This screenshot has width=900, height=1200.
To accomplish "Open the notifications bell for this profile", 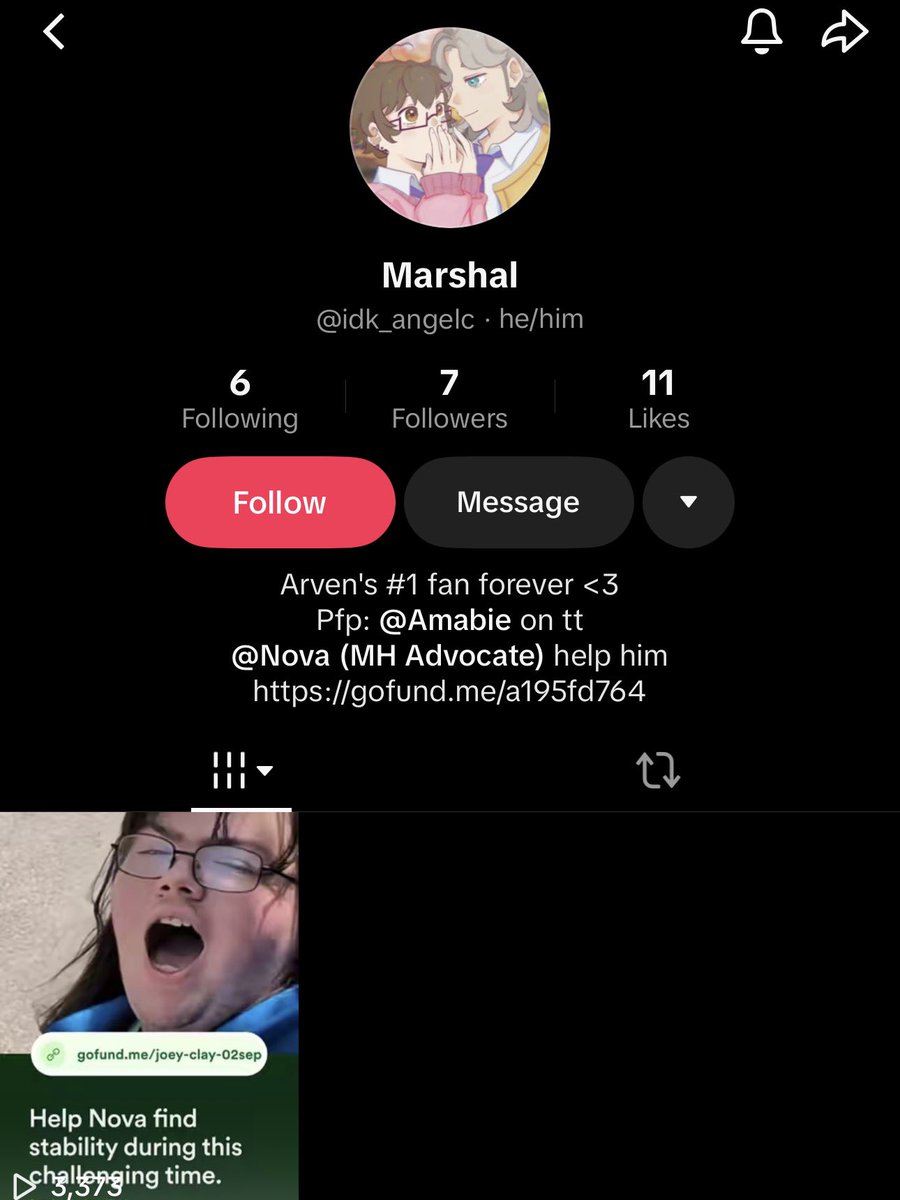I will pyautogui.click(x=761, y=32).
